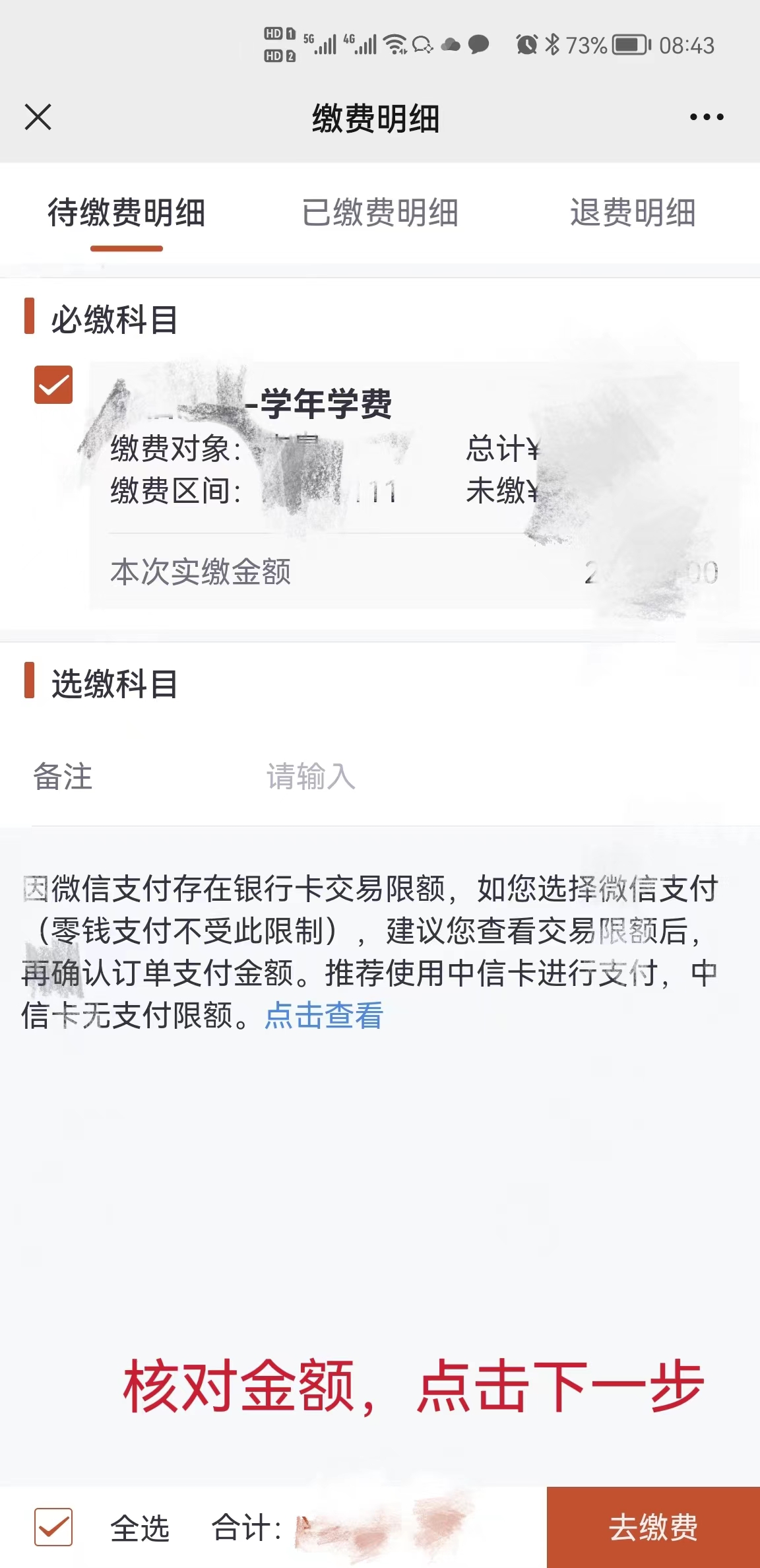Uncheck the 学年学费 checkbox

(x=53, y=385)
